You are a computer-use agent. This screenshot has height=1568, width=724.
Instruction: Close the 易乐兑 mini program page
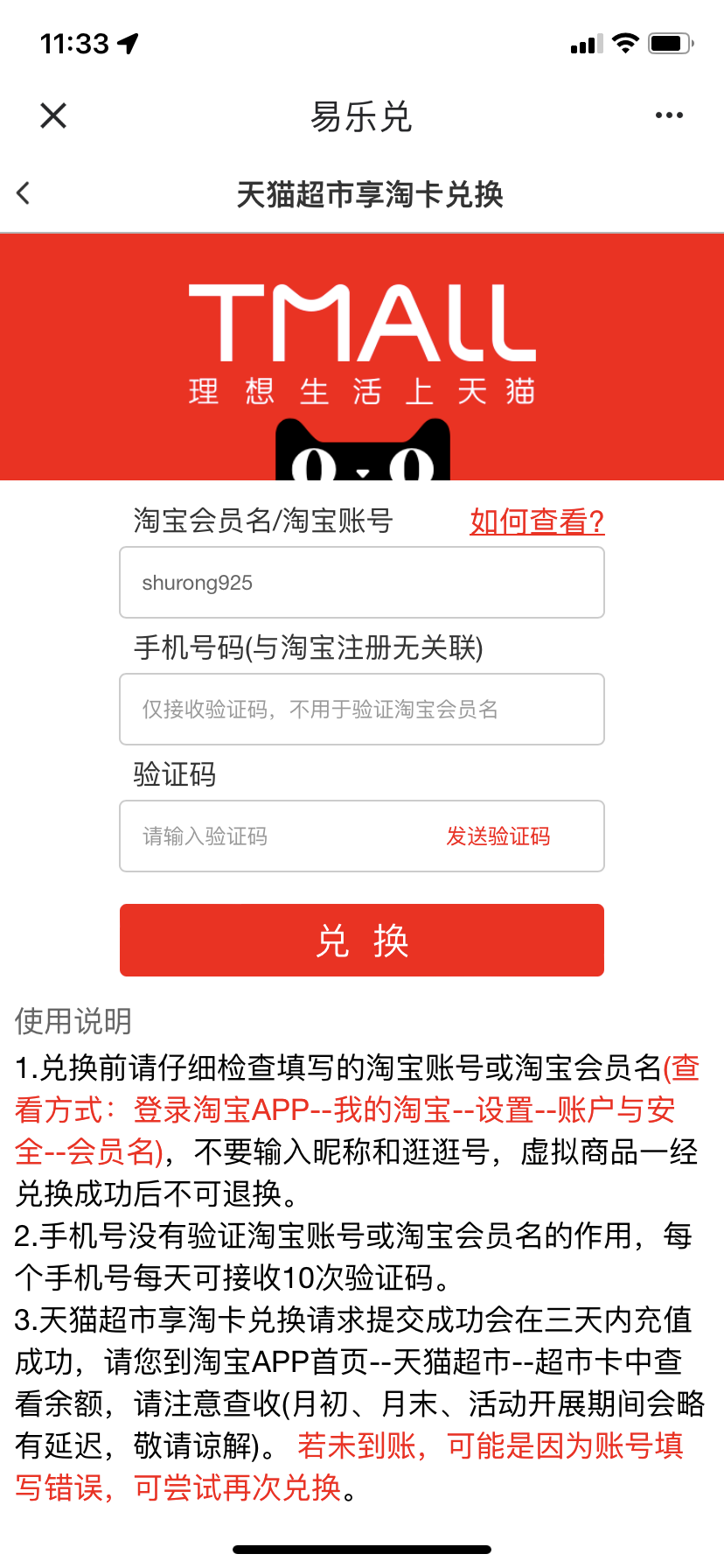pyautogui.click(x=53, y=115)
